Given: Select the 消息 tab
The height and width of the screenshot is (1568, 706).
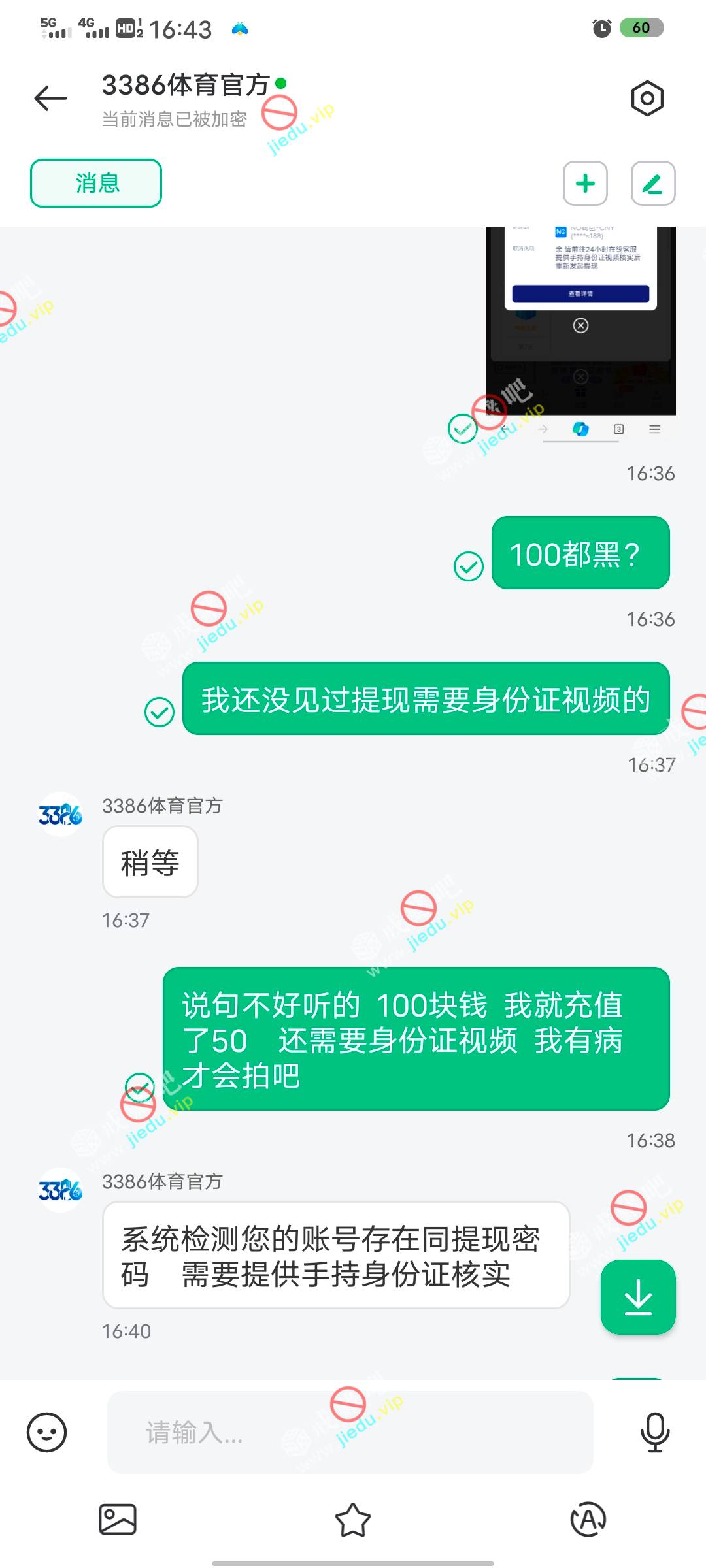Looking at the screenshot, I should click(x=96, y=183).
